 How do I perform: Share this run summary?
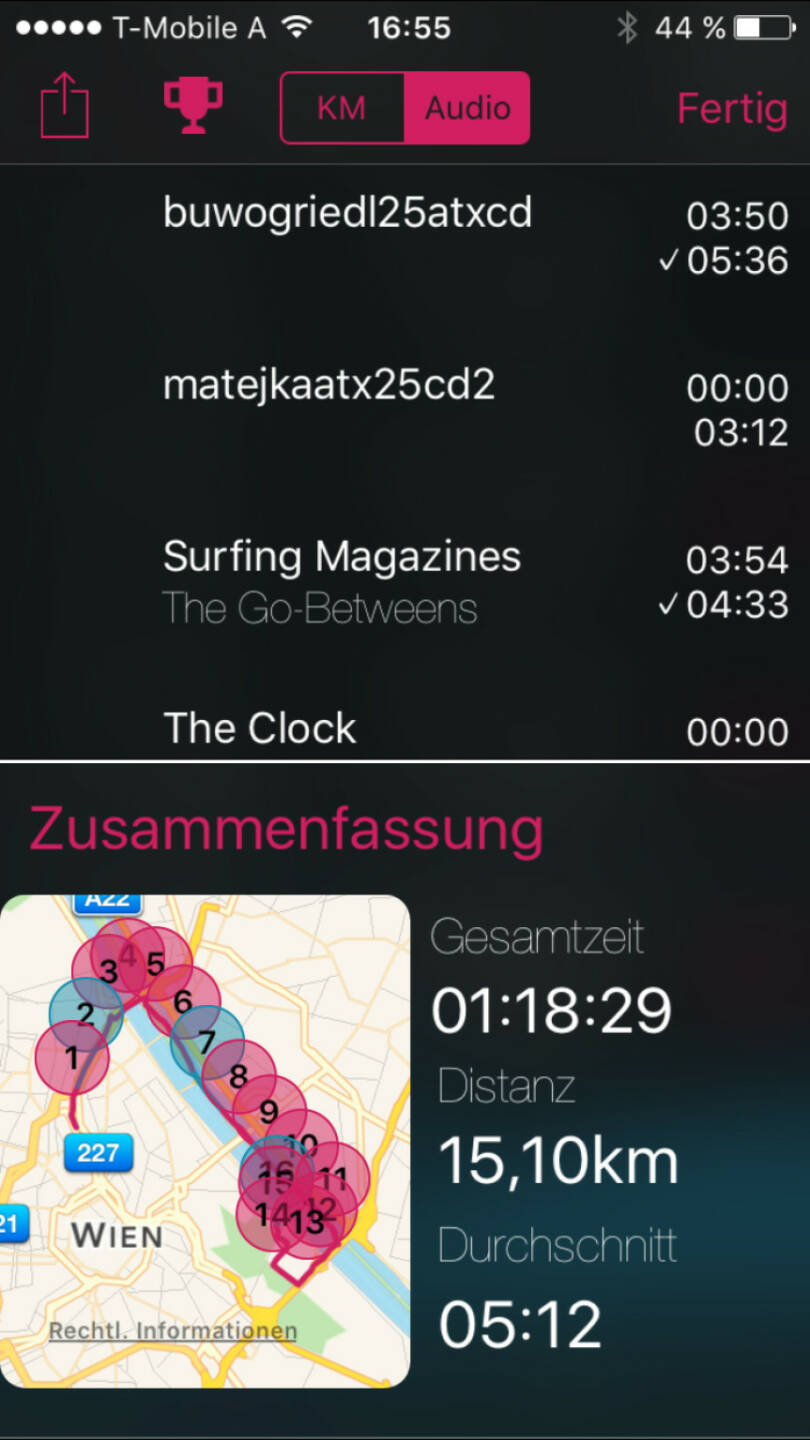click(65, 108)
